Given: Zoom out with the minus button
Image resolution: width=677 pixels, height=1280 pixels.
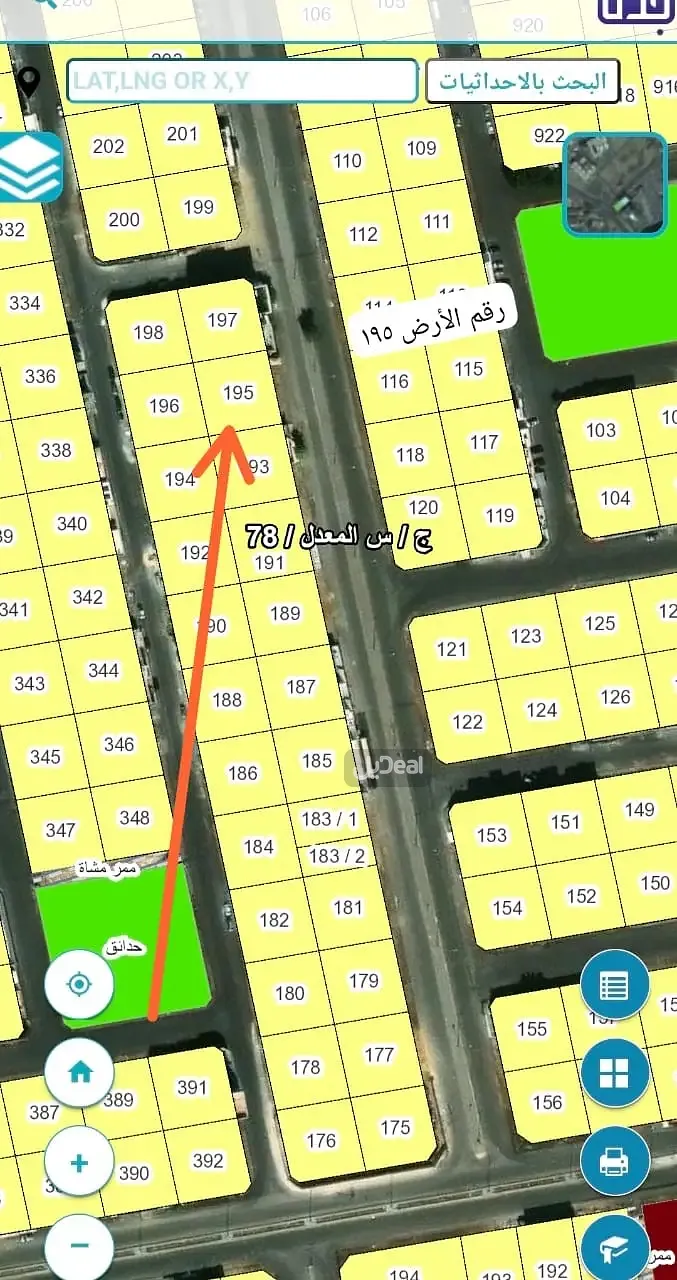Looking at the screenshot, I should click(x=79, y=1246).
